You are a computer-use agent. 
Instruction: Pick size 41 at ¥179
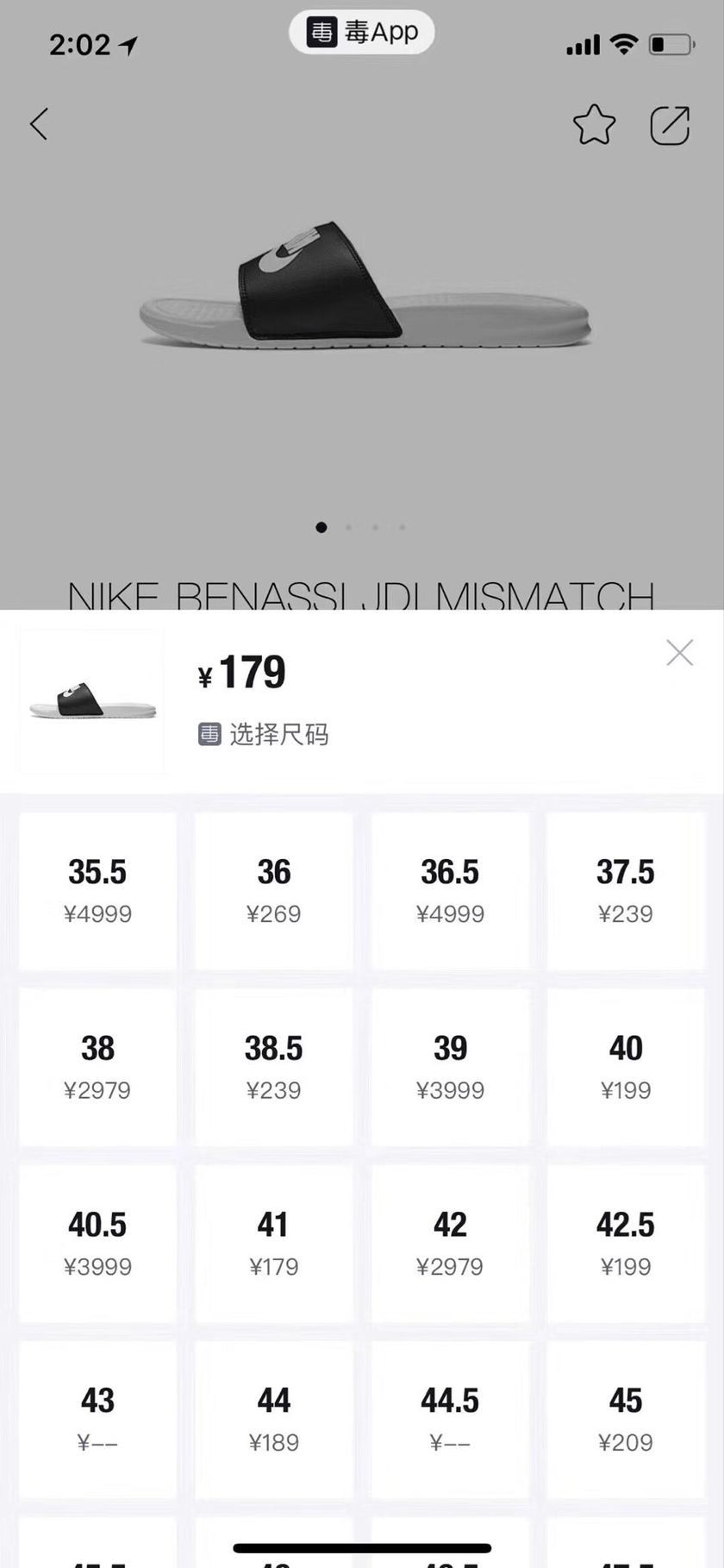pyautogui.click(x=274, y=1243)
